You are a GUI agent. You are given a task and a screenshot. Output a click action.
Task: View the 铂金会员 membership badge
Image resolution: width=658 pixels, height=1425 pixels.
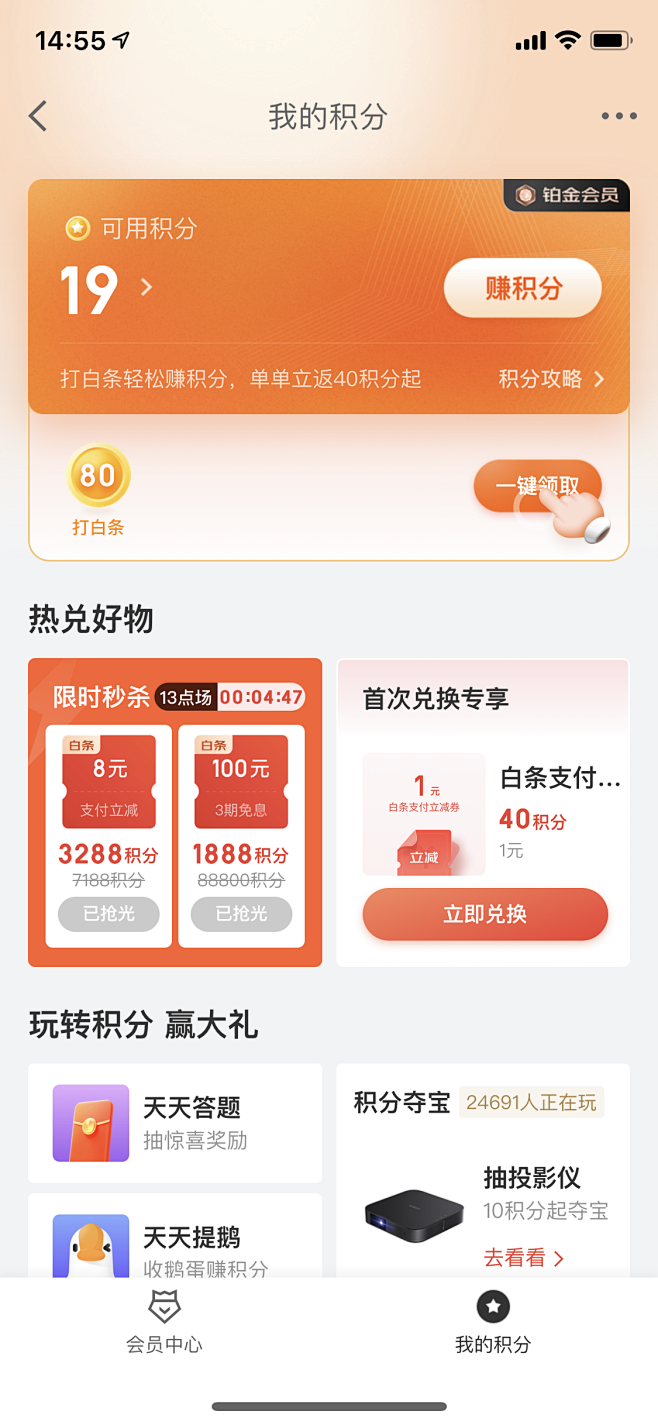point(567,195)
